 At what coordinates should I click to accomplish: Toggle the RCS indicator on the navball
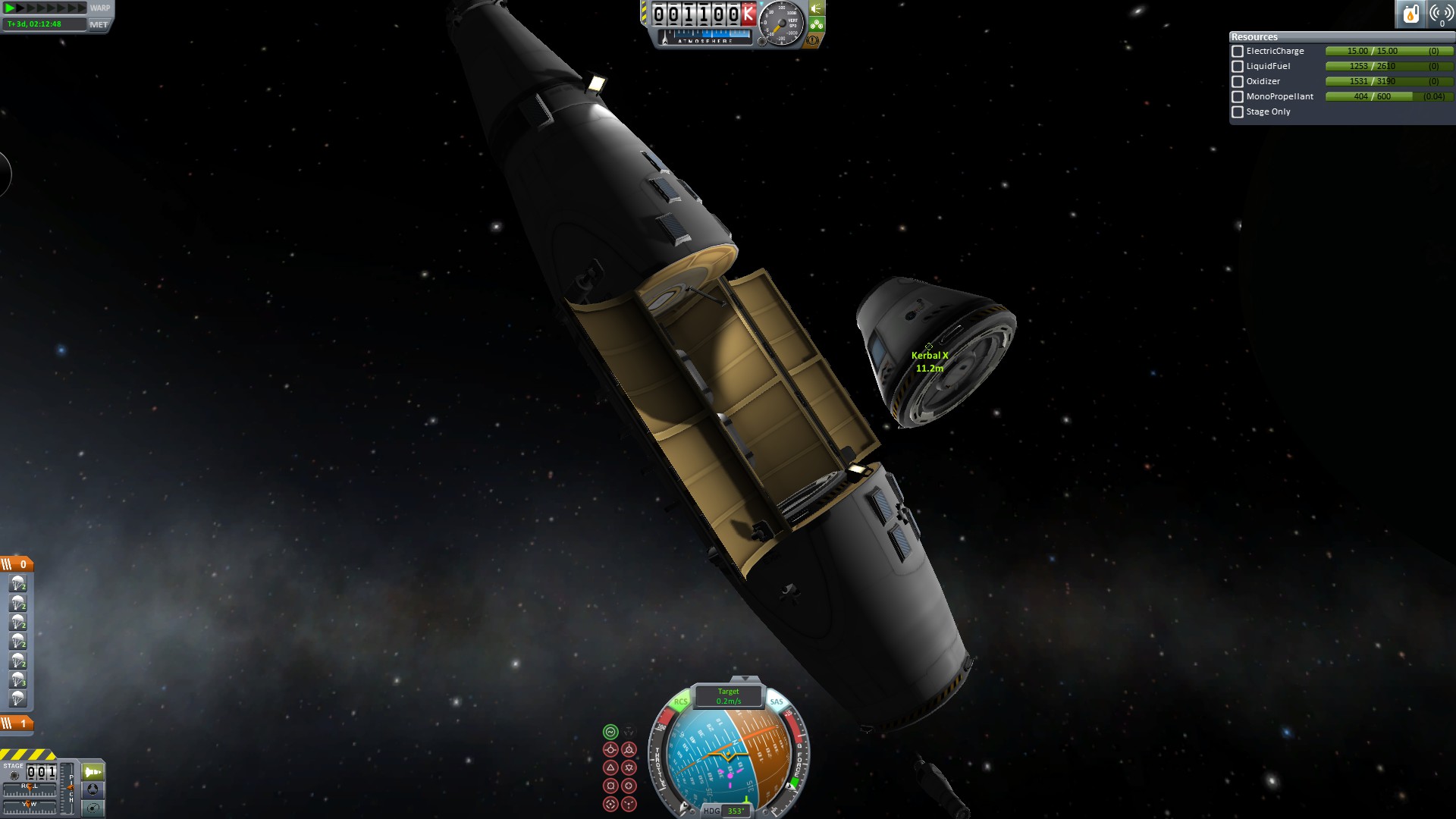click(680, 701)
